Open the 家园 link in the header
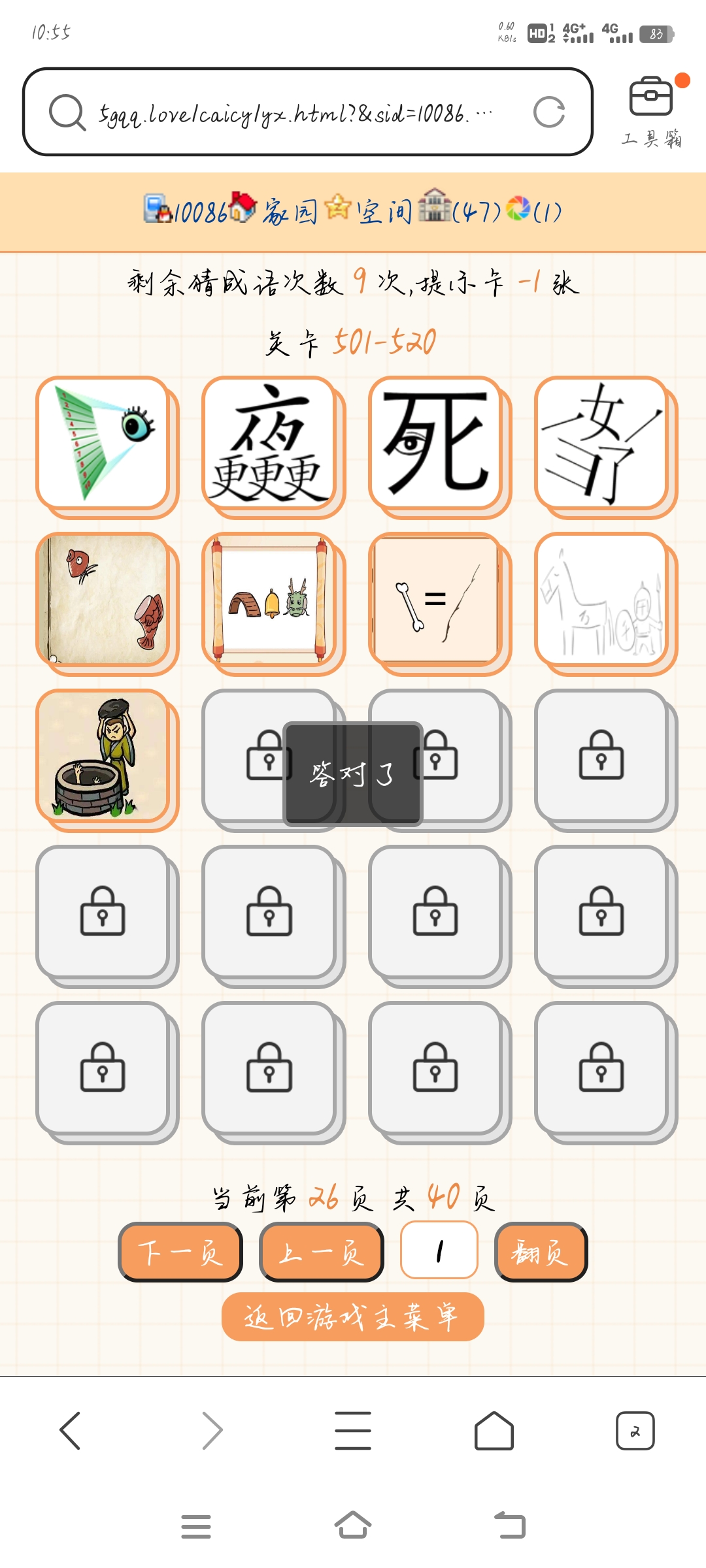The height and width of the screenshot is (1568, 706). point(290,211)
